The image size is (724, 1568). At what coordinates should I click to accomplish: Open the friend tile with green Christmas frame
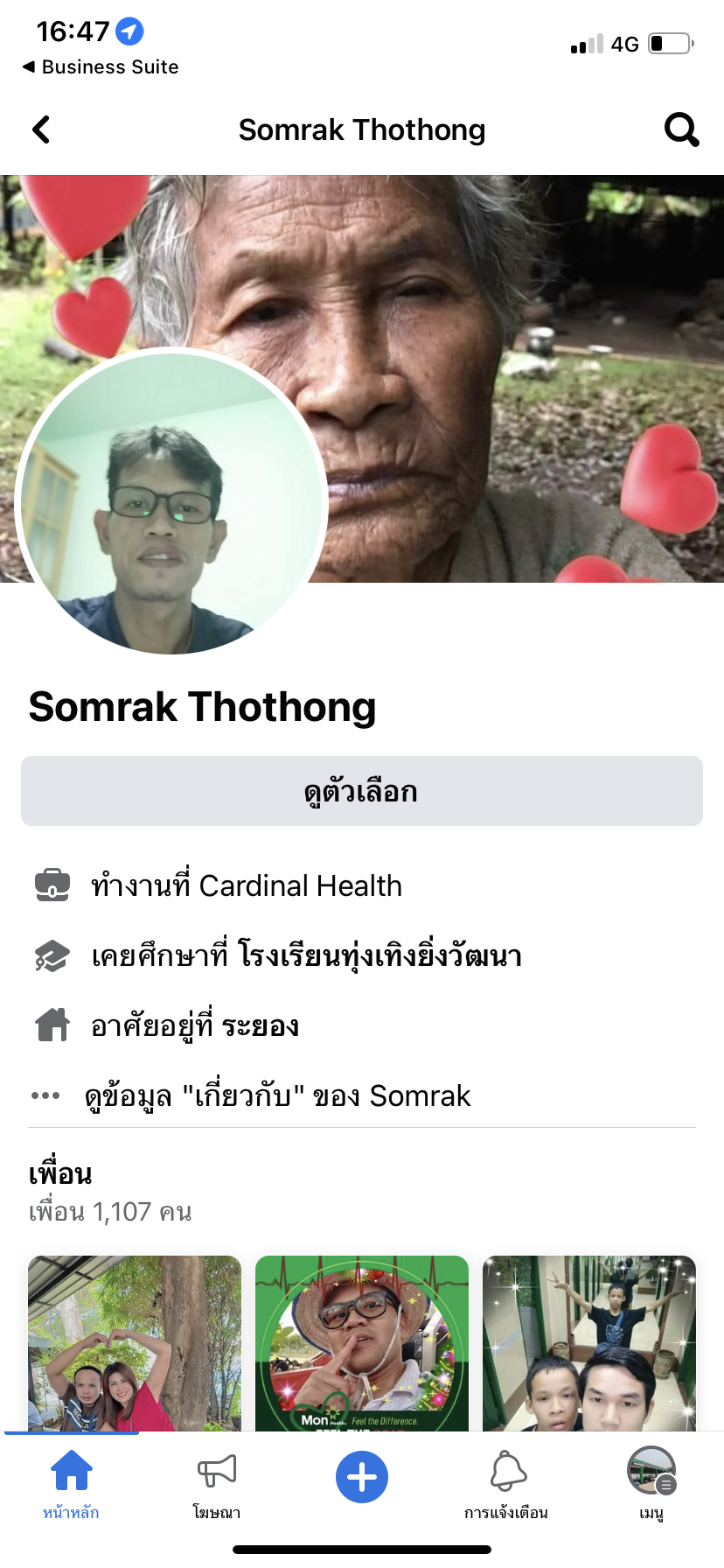(362, 1343)
